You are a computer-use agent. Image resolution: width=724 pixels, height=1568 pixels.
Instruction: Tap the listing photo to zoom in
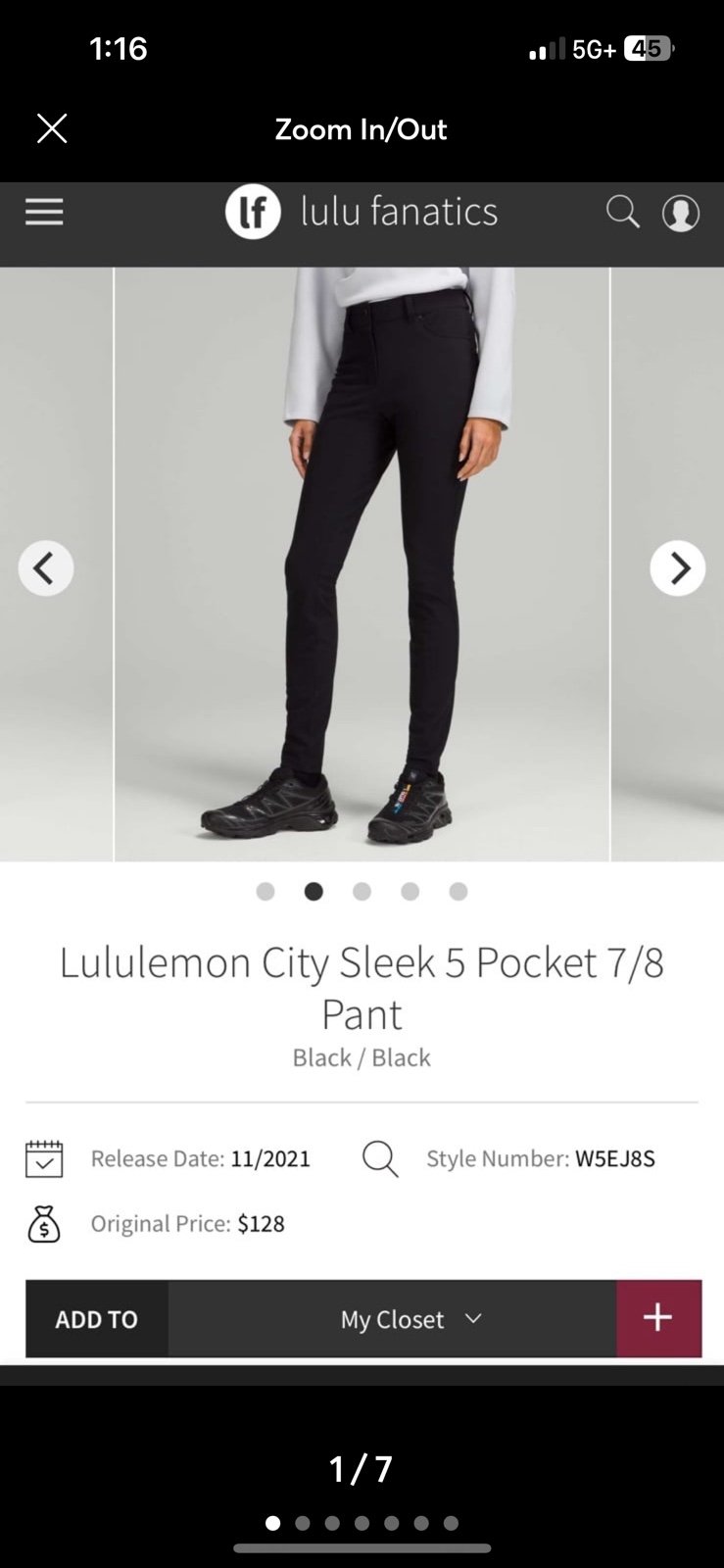coord(362,773)
